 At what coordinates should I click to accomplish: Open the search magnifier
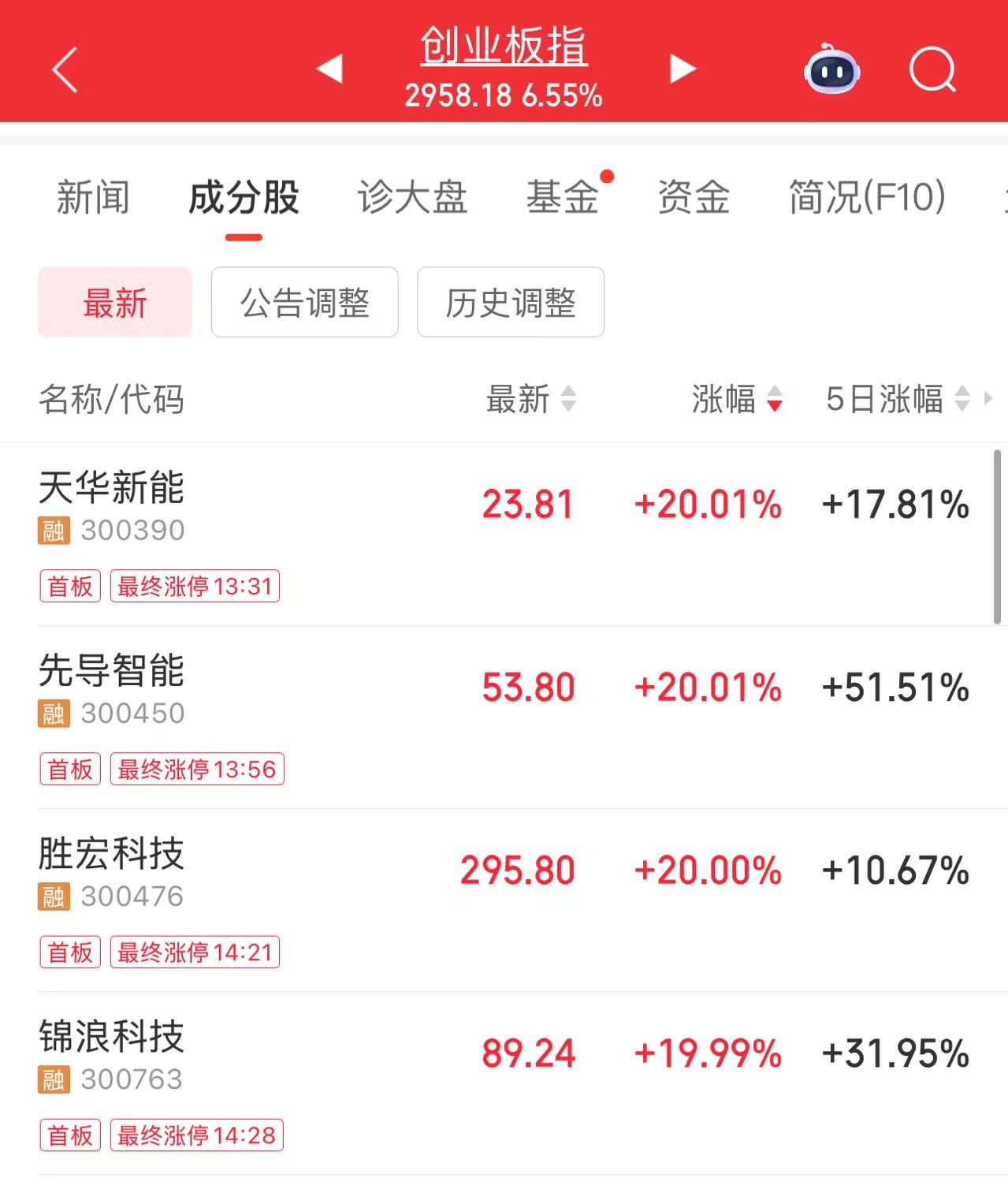click(932, 69)
